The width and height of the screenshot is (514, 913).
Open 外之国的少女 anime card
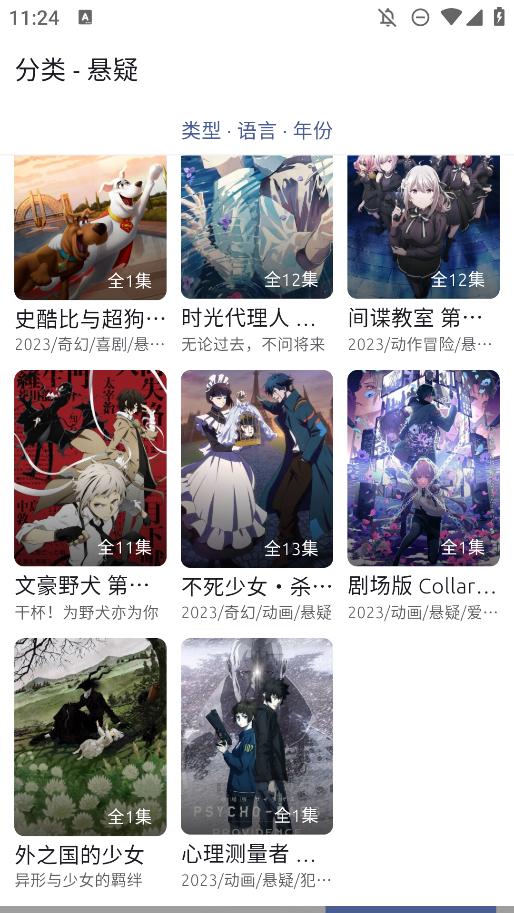[x=90, y=763]
